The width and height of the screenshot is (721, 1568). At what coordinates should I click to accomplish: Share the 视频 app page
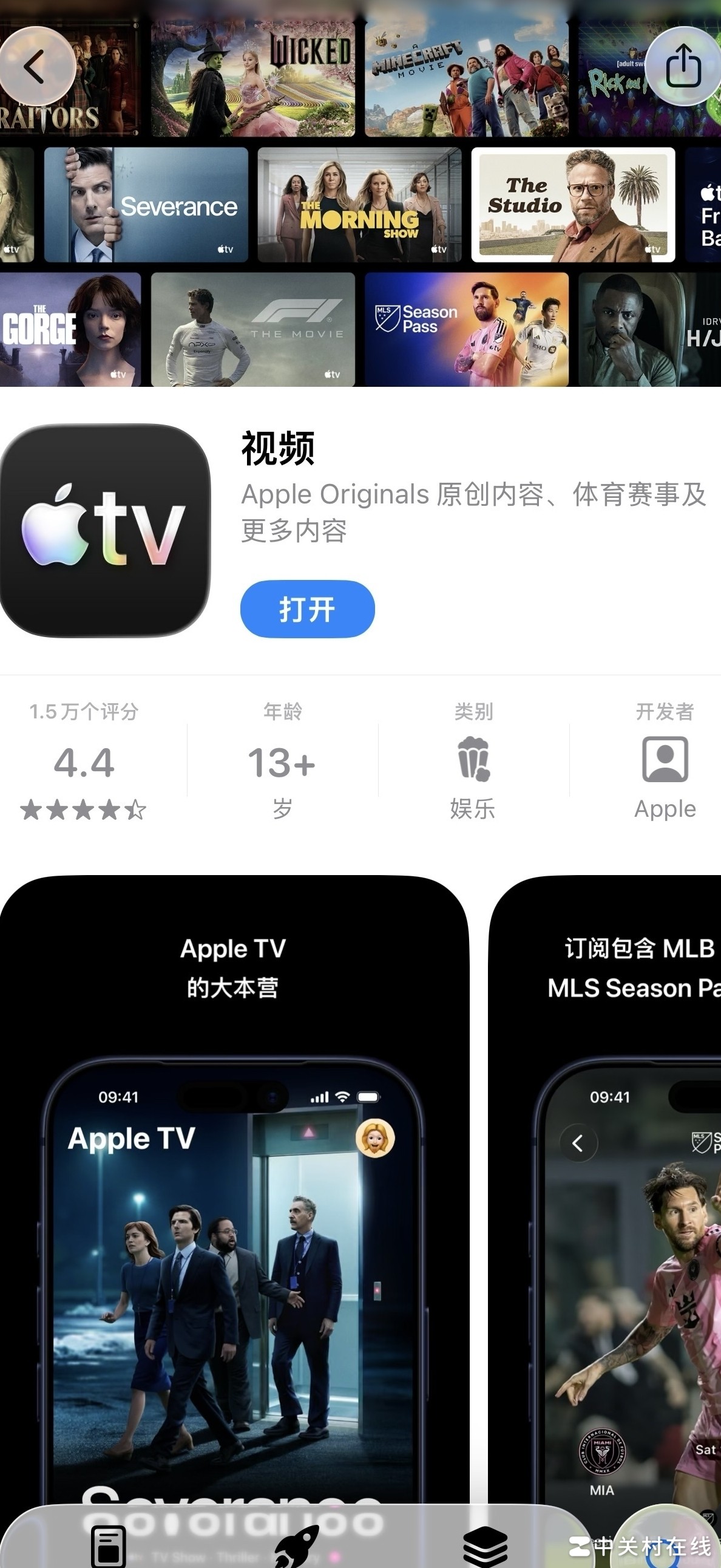coord(683,66)
